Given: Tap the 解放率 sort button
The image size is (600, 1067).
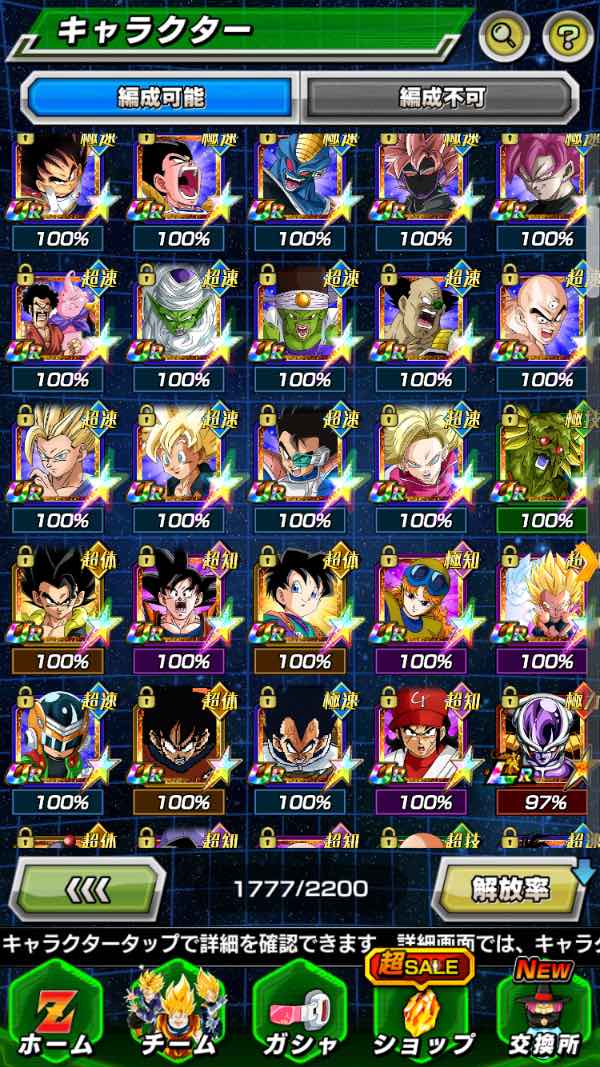Looking at the screenshot, I should pyautogui.click(x=510, y=888).
